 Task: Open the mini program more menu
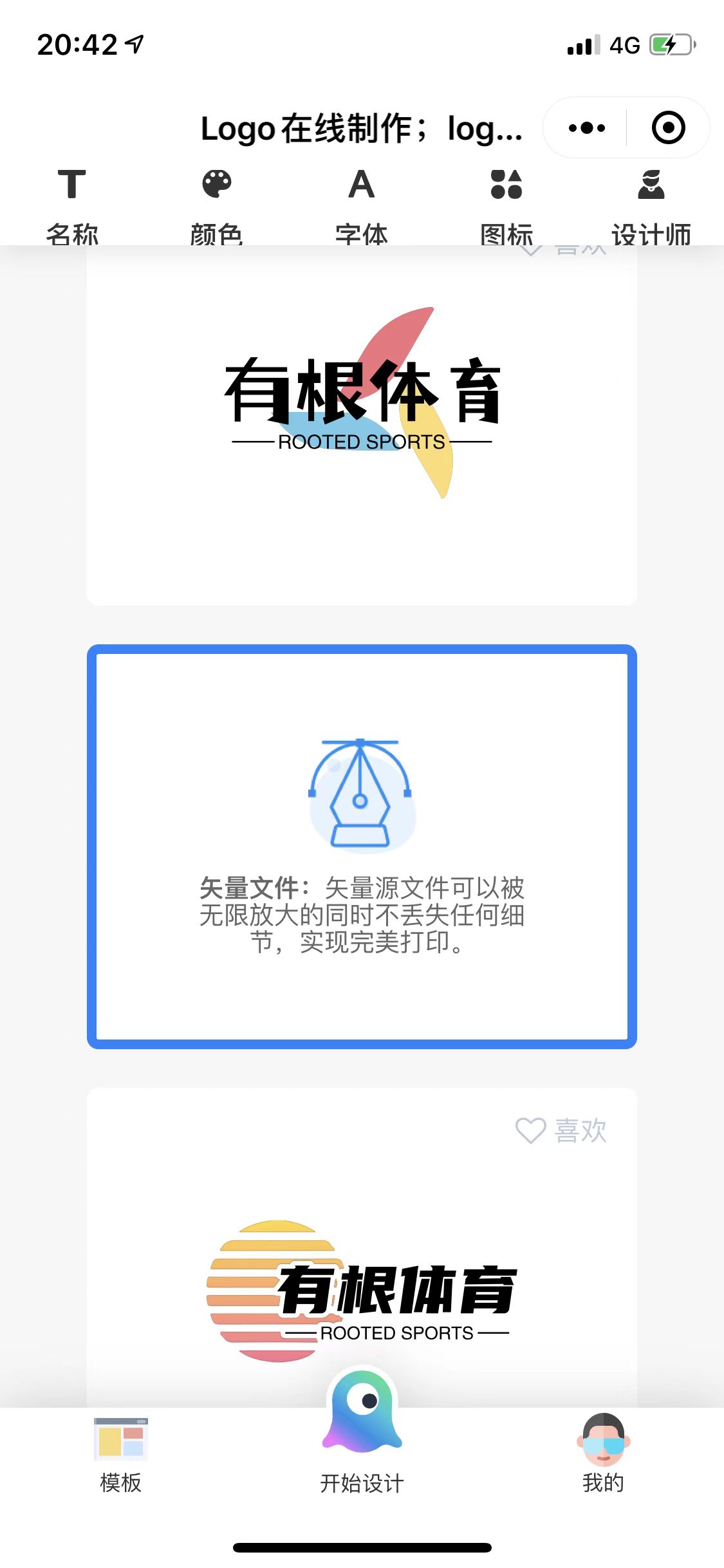pyautogui.click(x=587, y=128)
